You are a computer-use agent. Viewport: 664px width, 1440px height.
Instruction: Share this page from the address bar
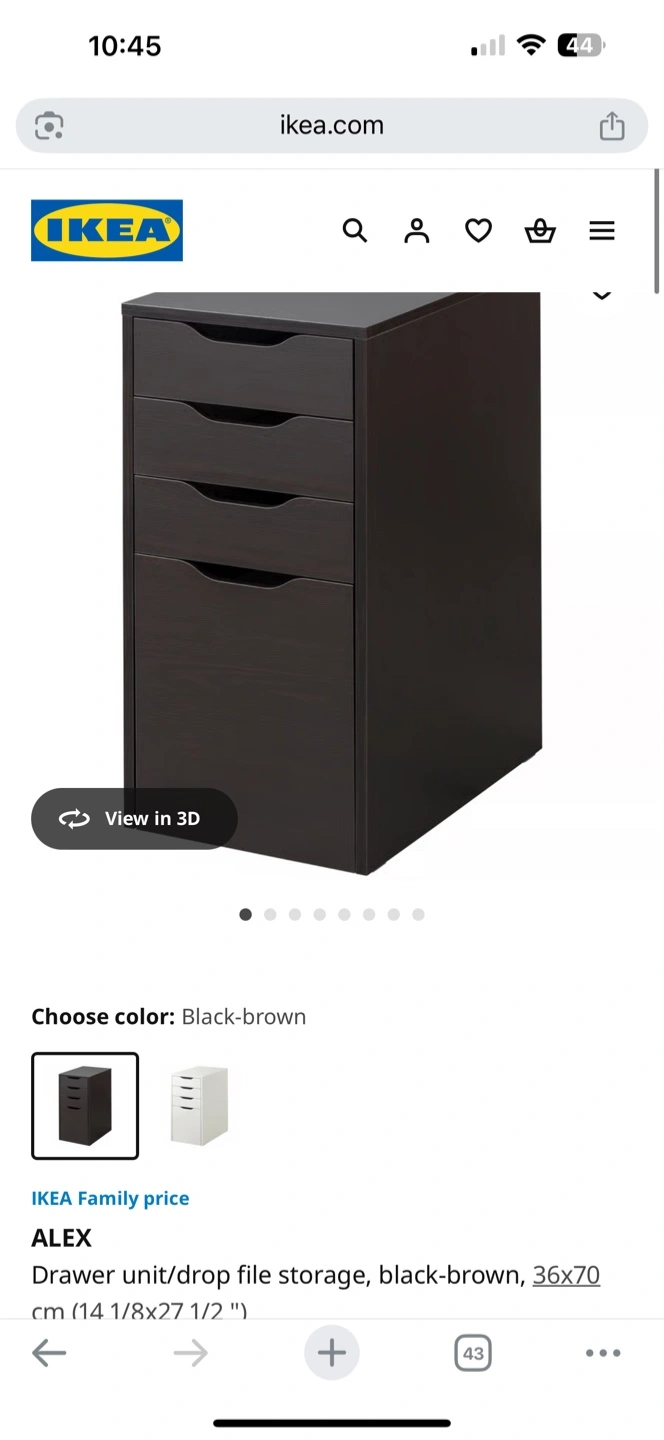611,126
